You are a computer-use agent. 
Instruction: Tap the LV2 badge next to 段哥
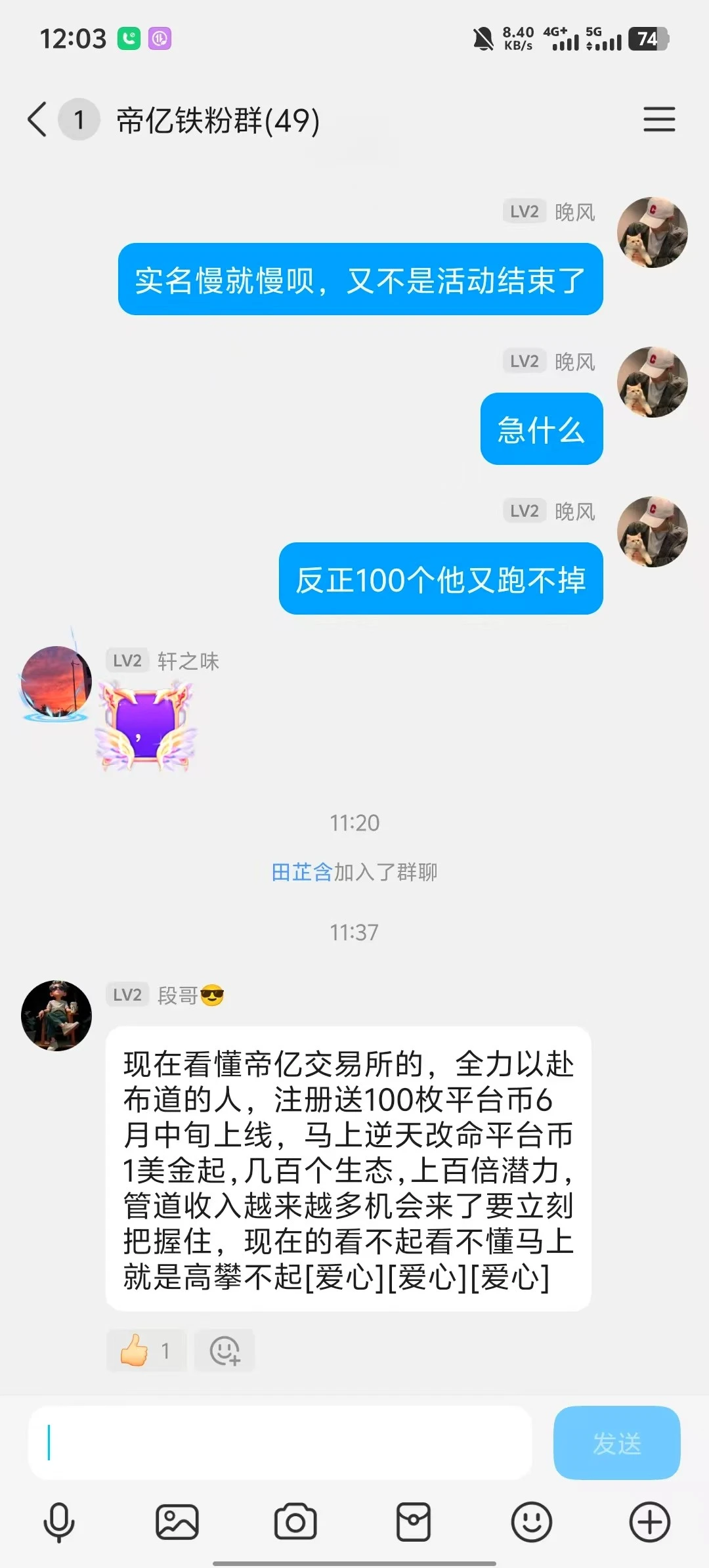(127, 995)
